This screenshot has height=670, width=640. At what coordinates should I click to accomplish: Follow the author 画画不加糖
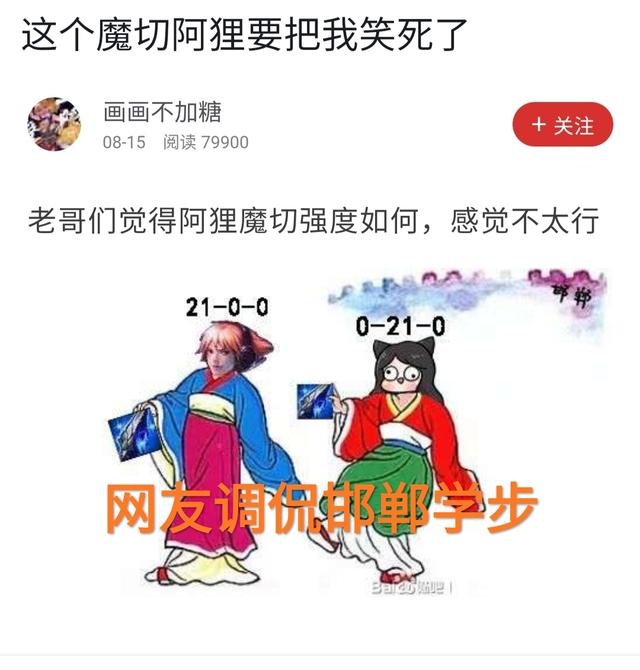pyautogui.click(x=562, y=125)
